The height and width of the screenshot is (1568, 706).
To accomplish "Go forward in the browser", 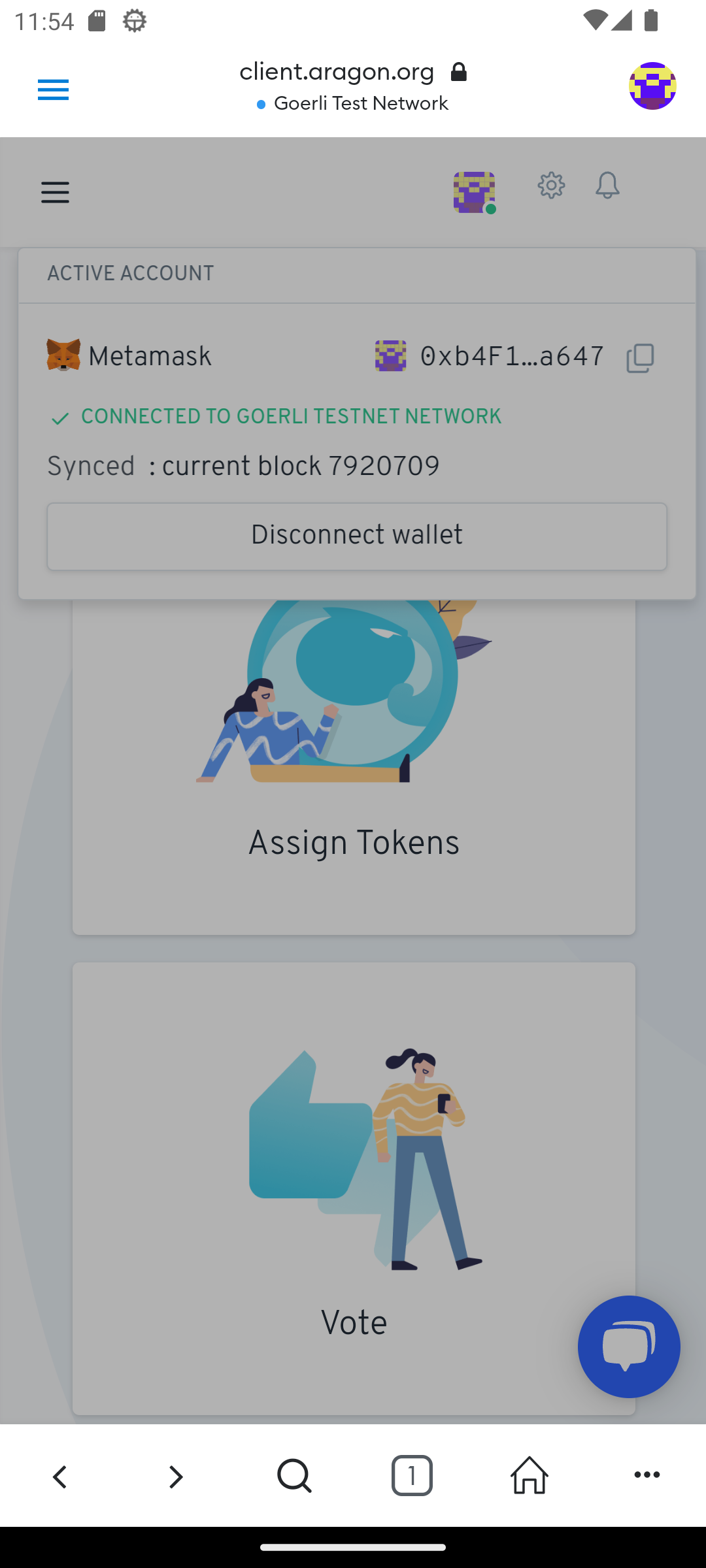I will click(x=176, y=1477).
